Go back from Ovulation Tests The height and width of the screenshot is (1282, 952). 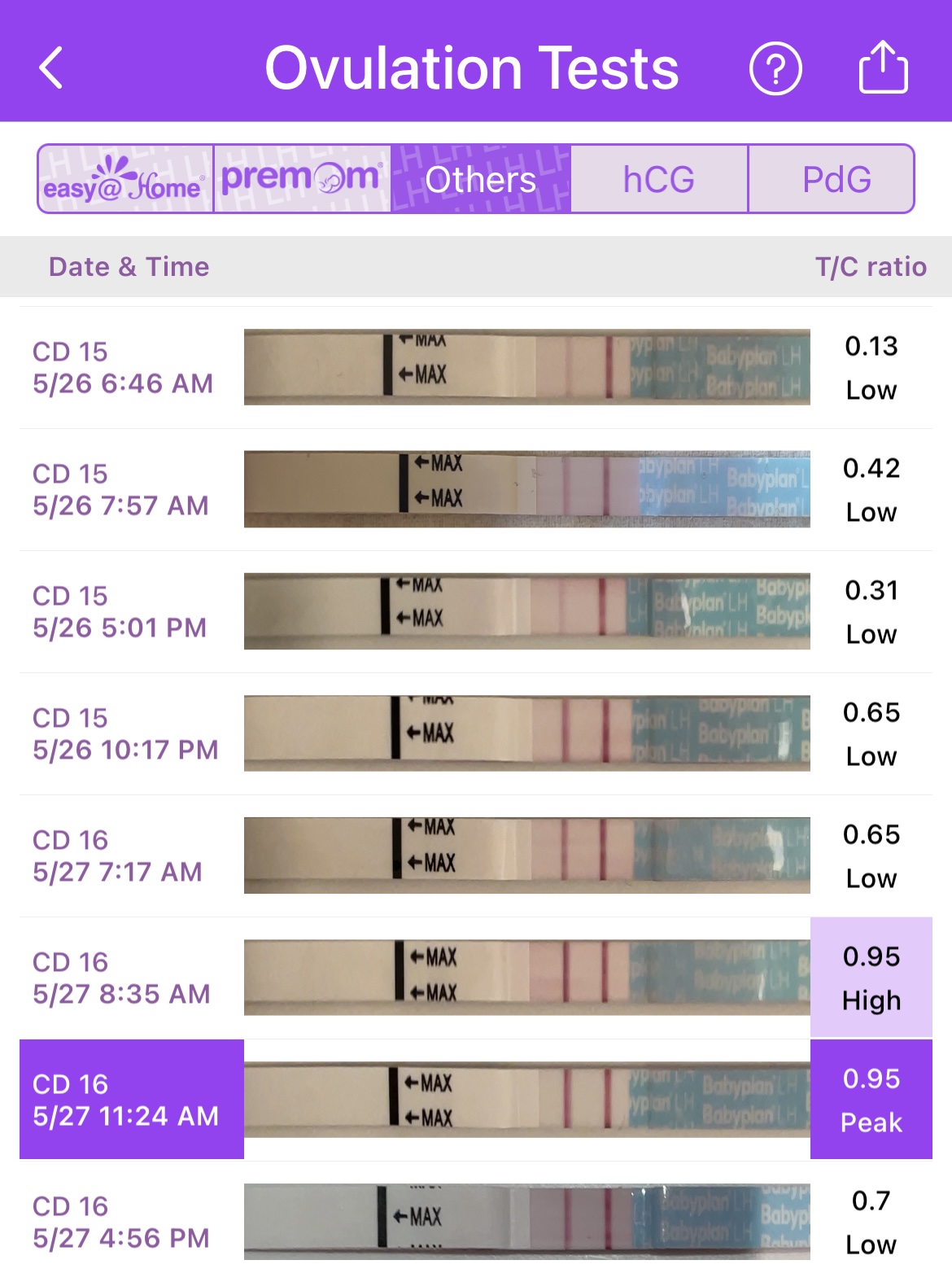click(51, 68)
